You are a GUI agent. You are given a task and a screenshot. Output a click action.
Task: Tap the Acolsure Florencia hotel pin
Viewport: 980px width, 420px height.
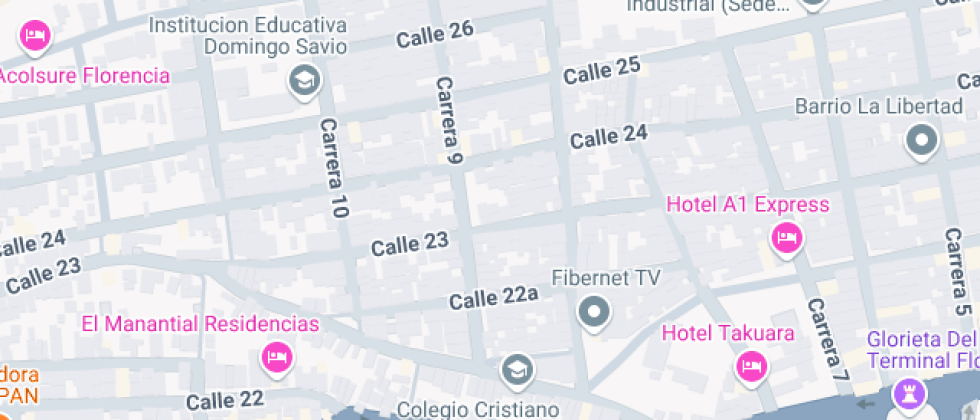coord(36,37)
